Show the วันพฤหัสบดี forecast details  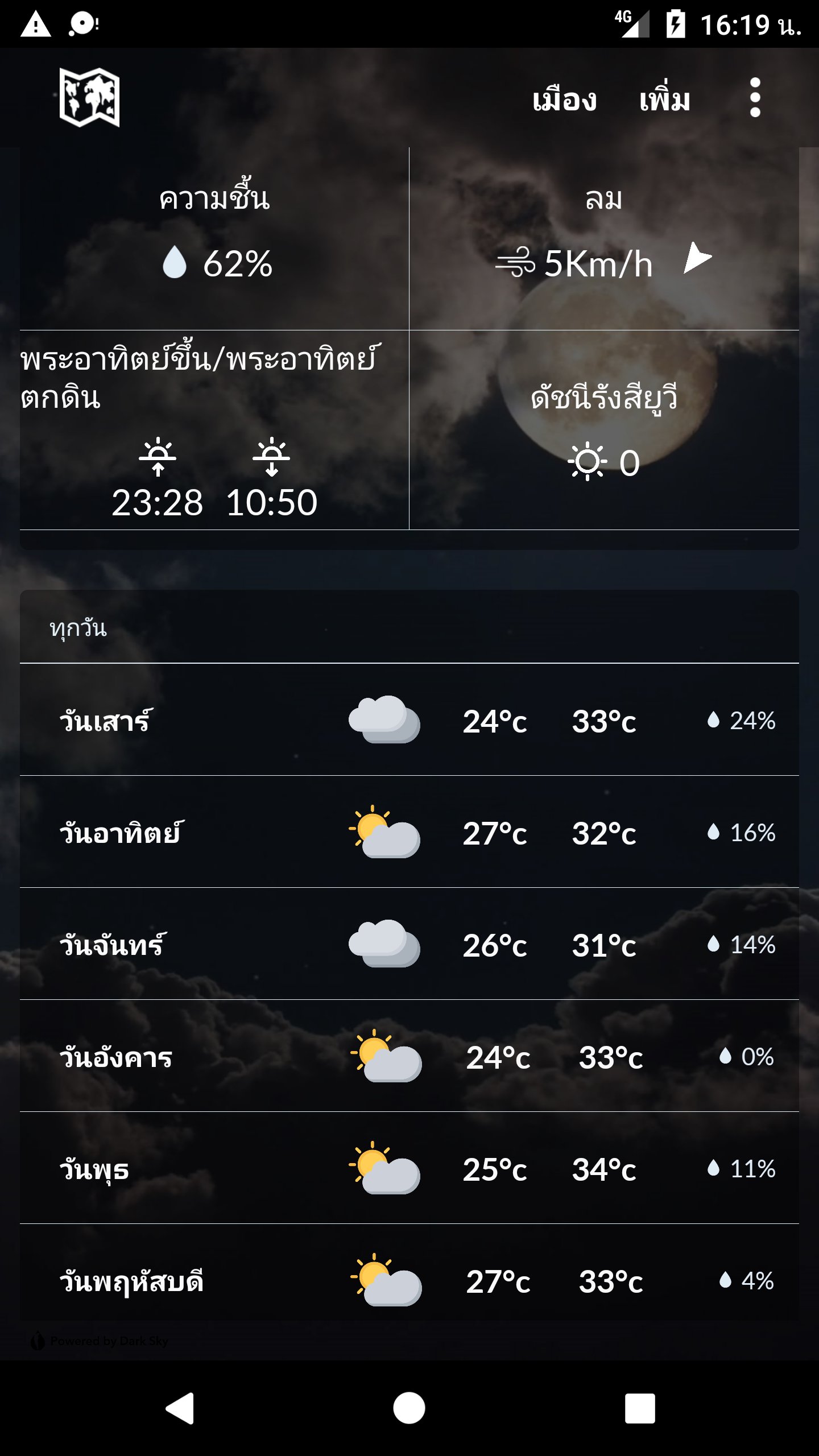click(409, 1280)
